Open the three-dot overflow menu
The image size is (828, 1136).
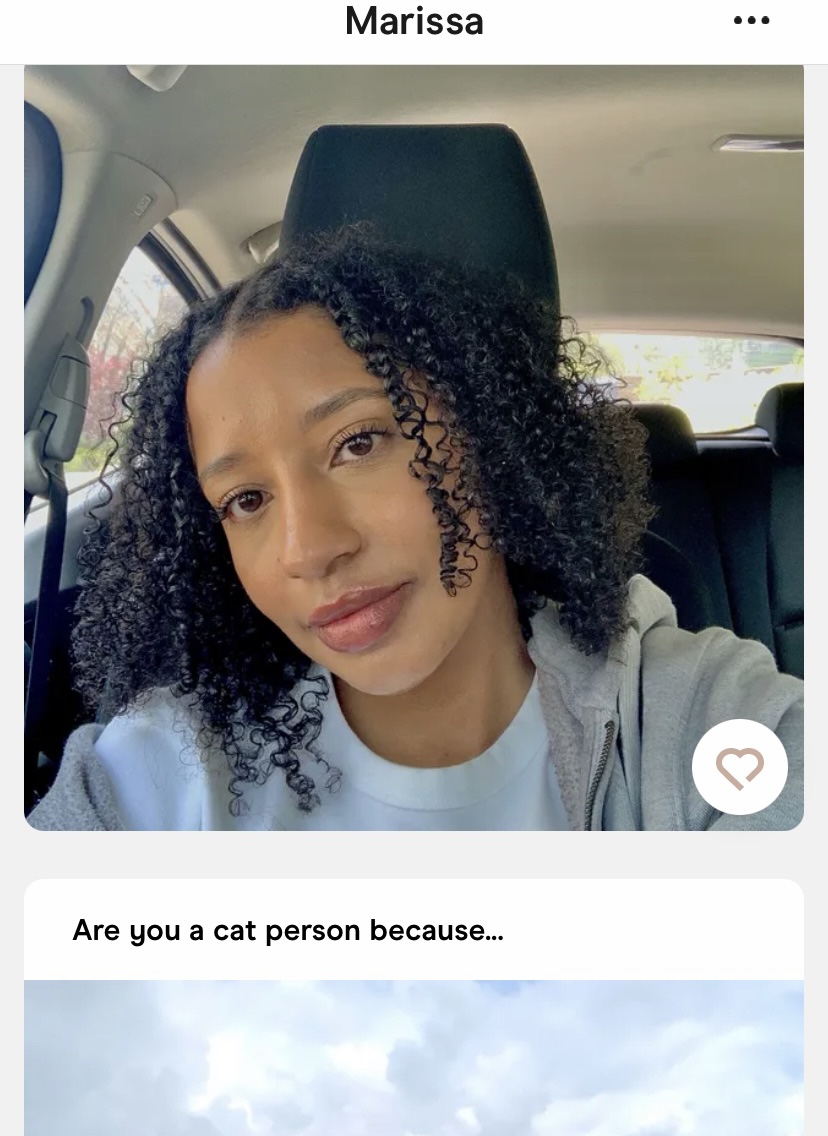point(751,21)
